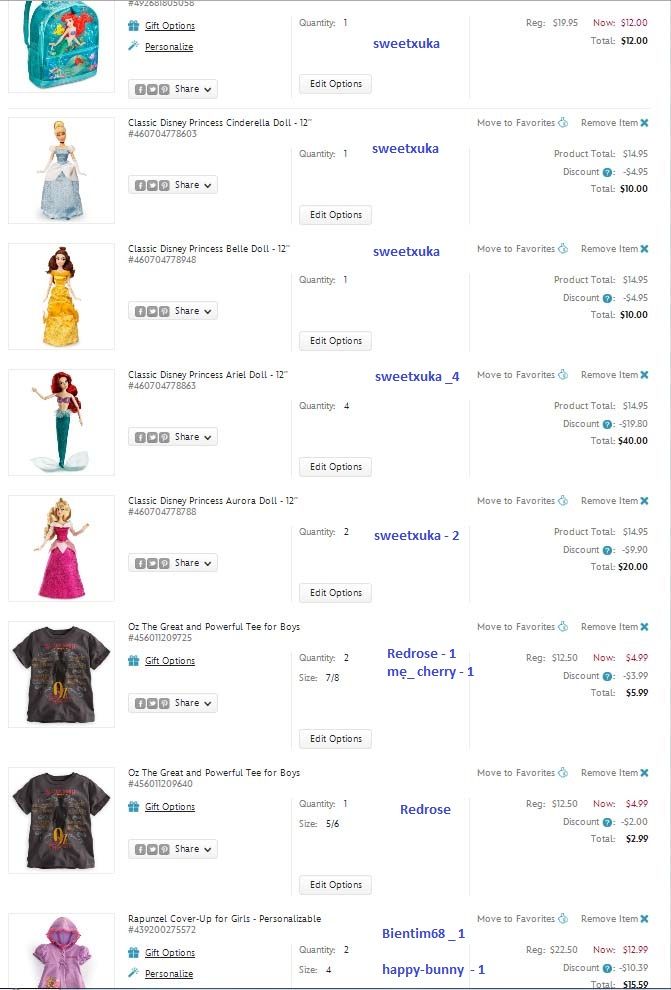Move the Rapunzel Cover-Up to Favorites

pyautogui.click(x=521, y=919)
